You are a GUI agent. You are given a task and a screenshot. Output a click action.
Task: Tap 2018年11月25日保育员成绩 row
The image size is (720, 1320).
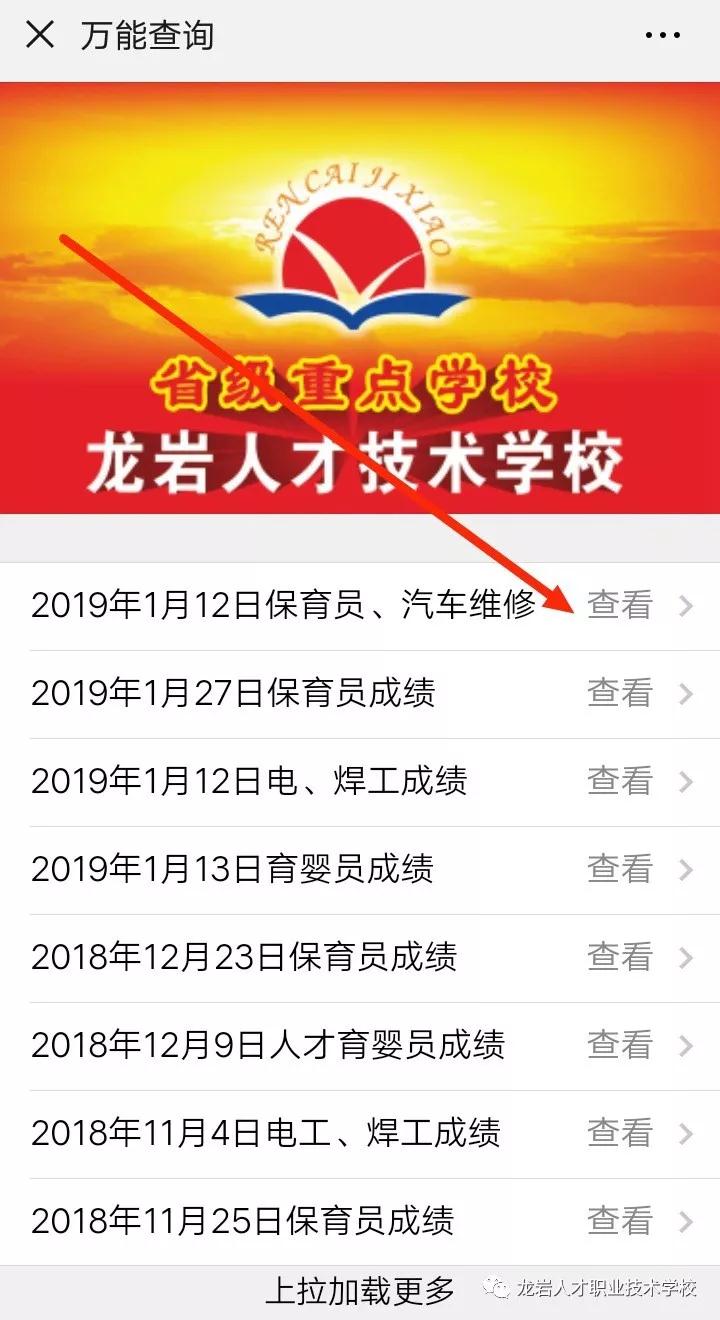point(360,1221)
